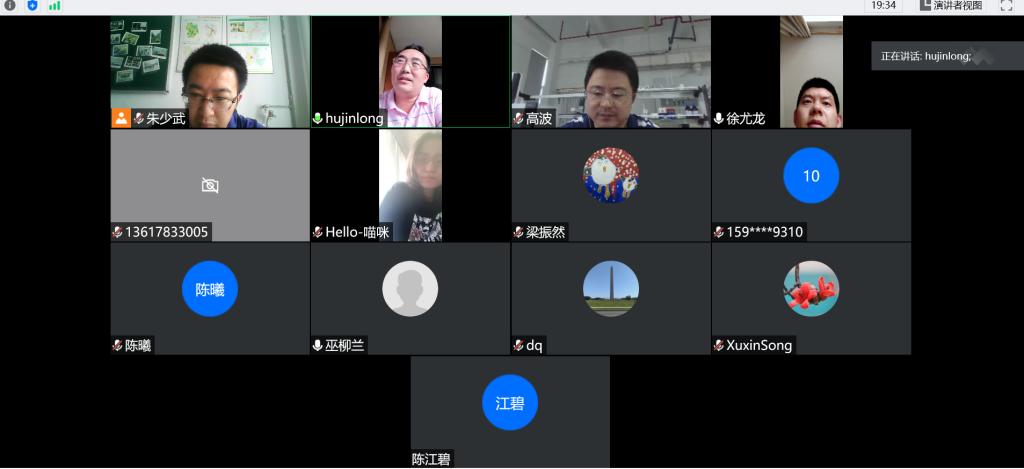The image size is (1024, 469).
Task: Select 陈江碧's participant tile
Action: point(510,411)
